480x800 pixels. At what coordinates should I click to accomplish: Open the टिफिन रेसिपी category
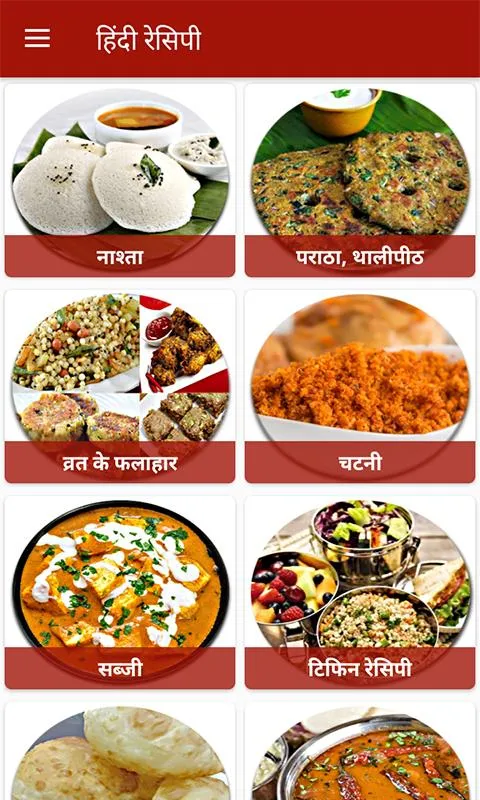360,592
